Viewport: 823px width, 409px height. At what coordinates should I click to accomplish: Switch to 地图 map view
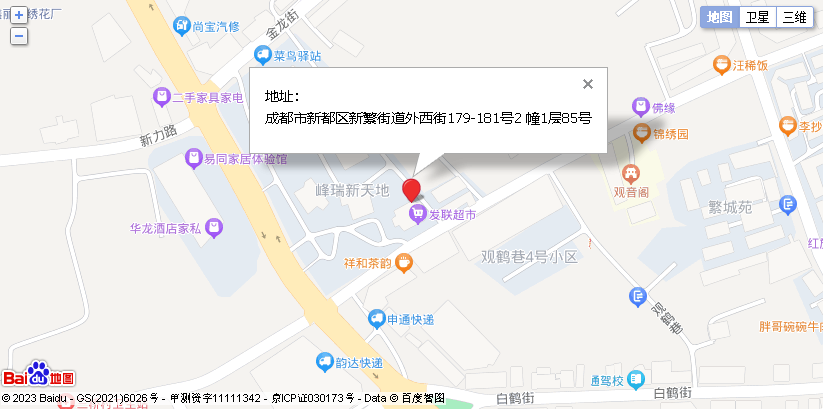click(720, 17)
